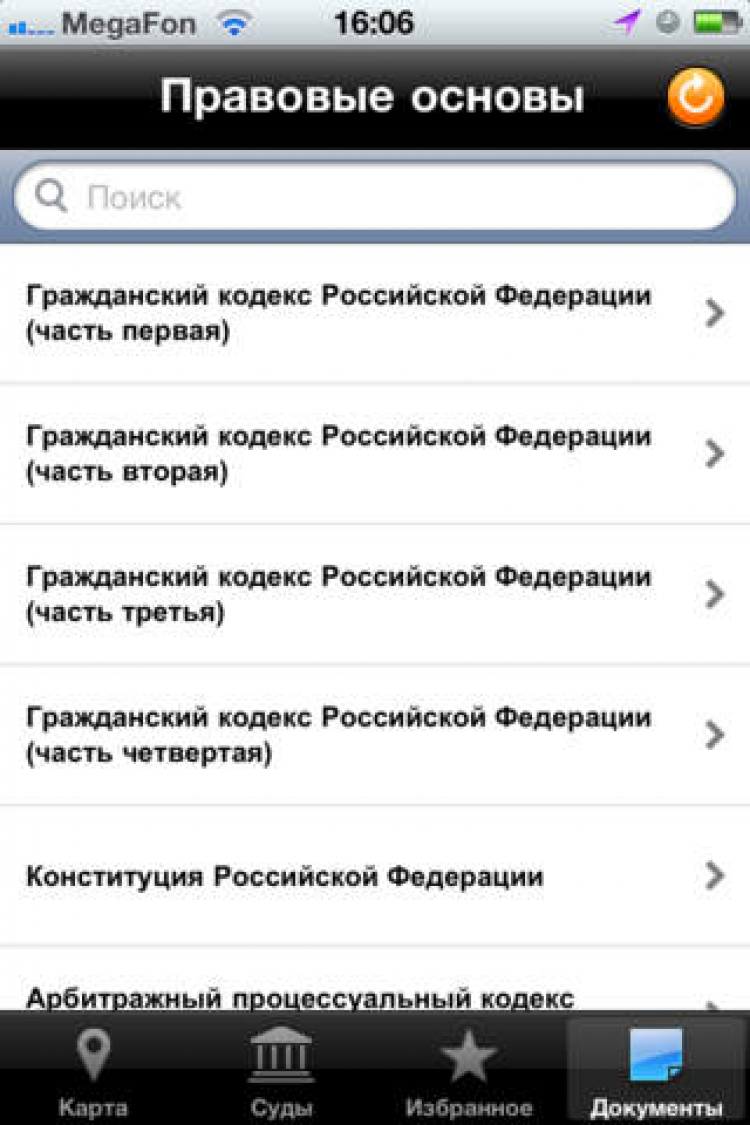The height and width of the screenshot is (1125, 750).
Task: Tap the orange refresh icon
Action: (695, 98)
